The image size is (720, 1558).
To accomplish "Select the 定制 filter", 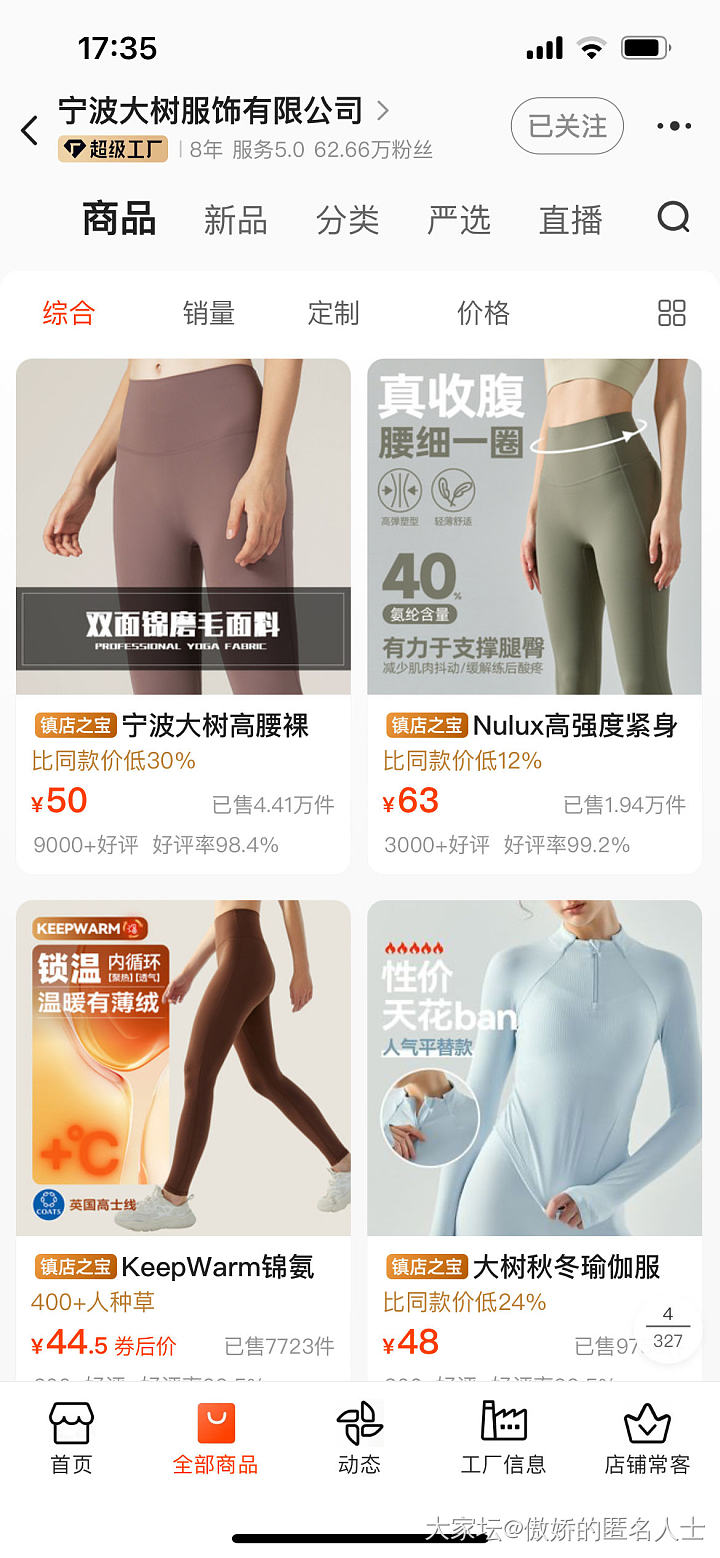I will coord(333,313).
